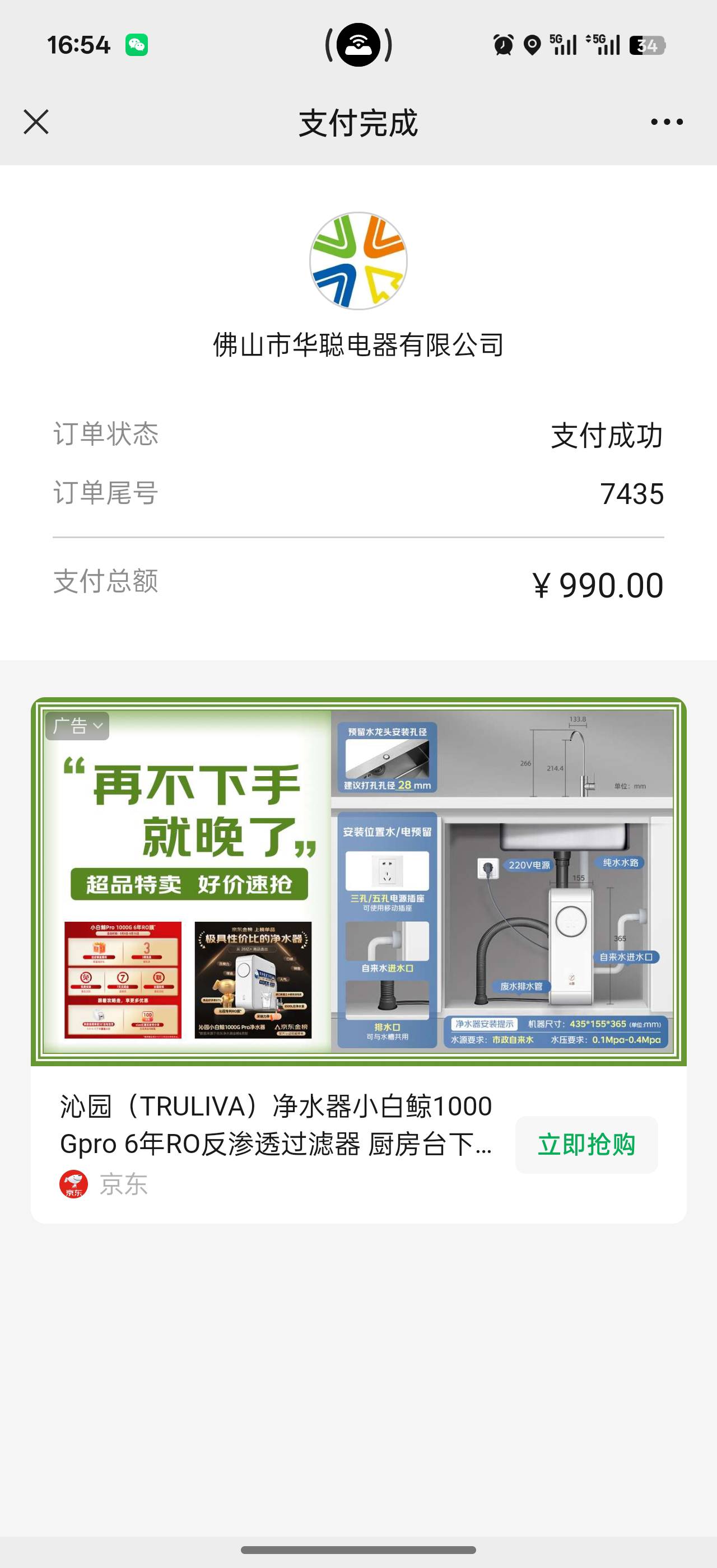Tap the 立即抢购 button
717x1568 pixels.
586,1144
